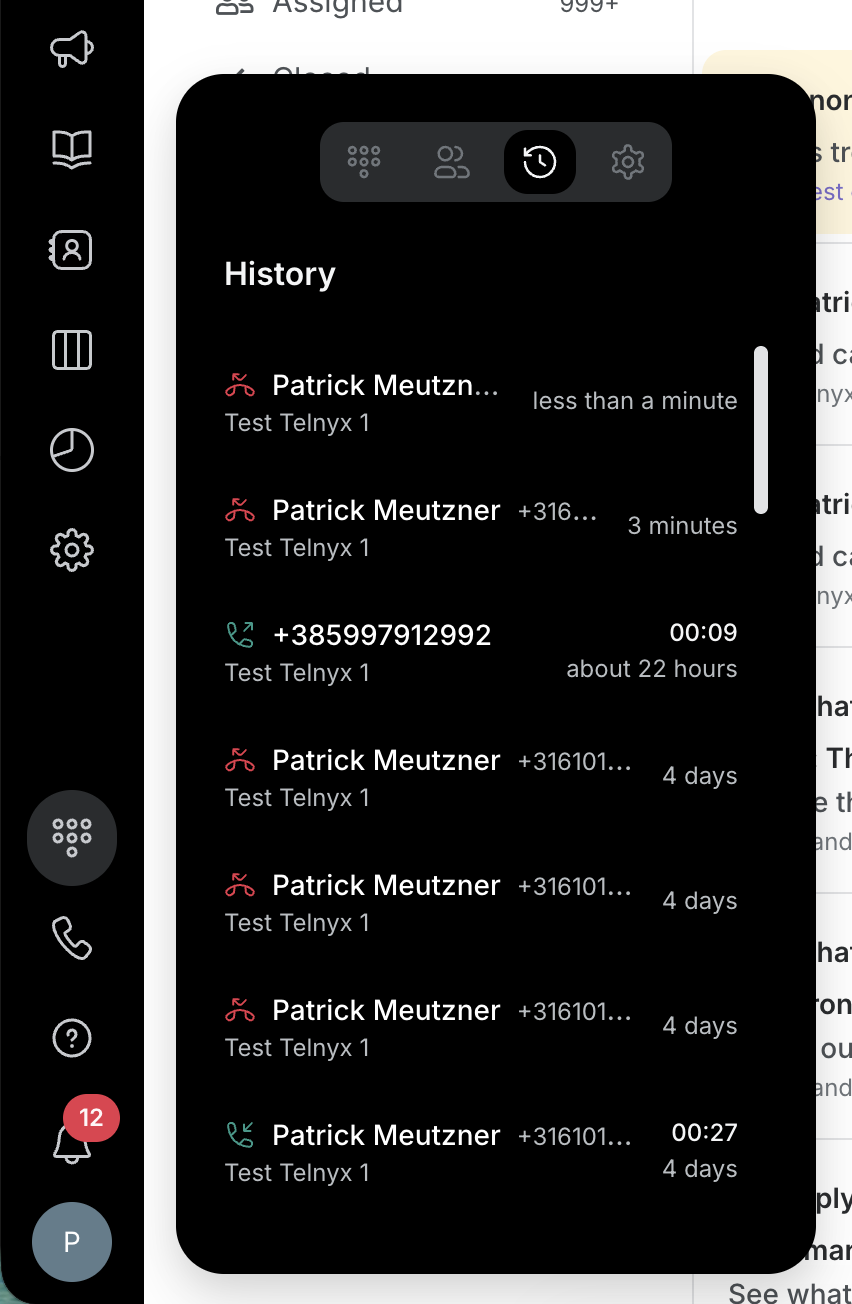Open the pie chart reports icon
852x1304 pixels.
click(x=72, y=450)
